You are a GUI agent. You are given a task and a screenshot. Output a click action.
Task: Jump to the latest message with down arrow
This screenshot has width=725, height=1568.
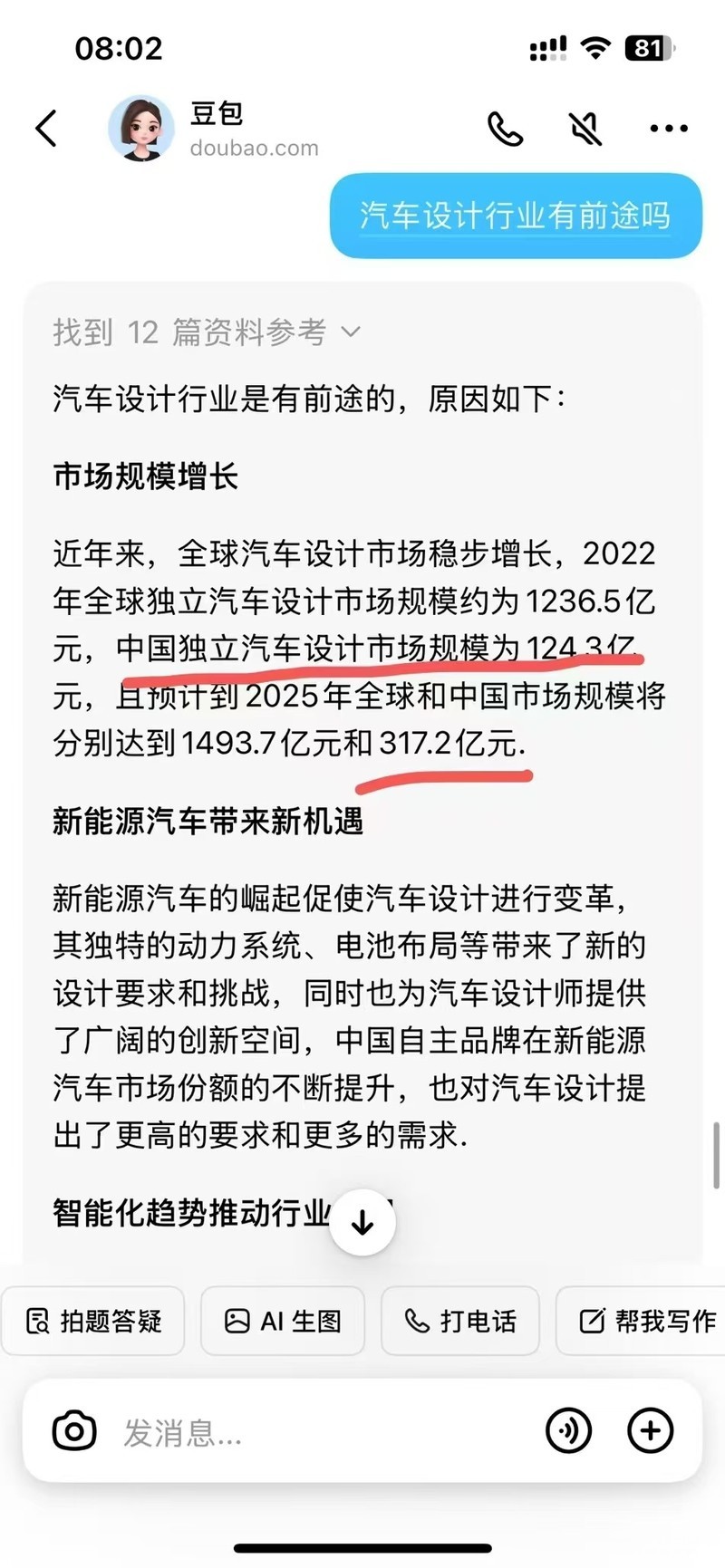362,1222
